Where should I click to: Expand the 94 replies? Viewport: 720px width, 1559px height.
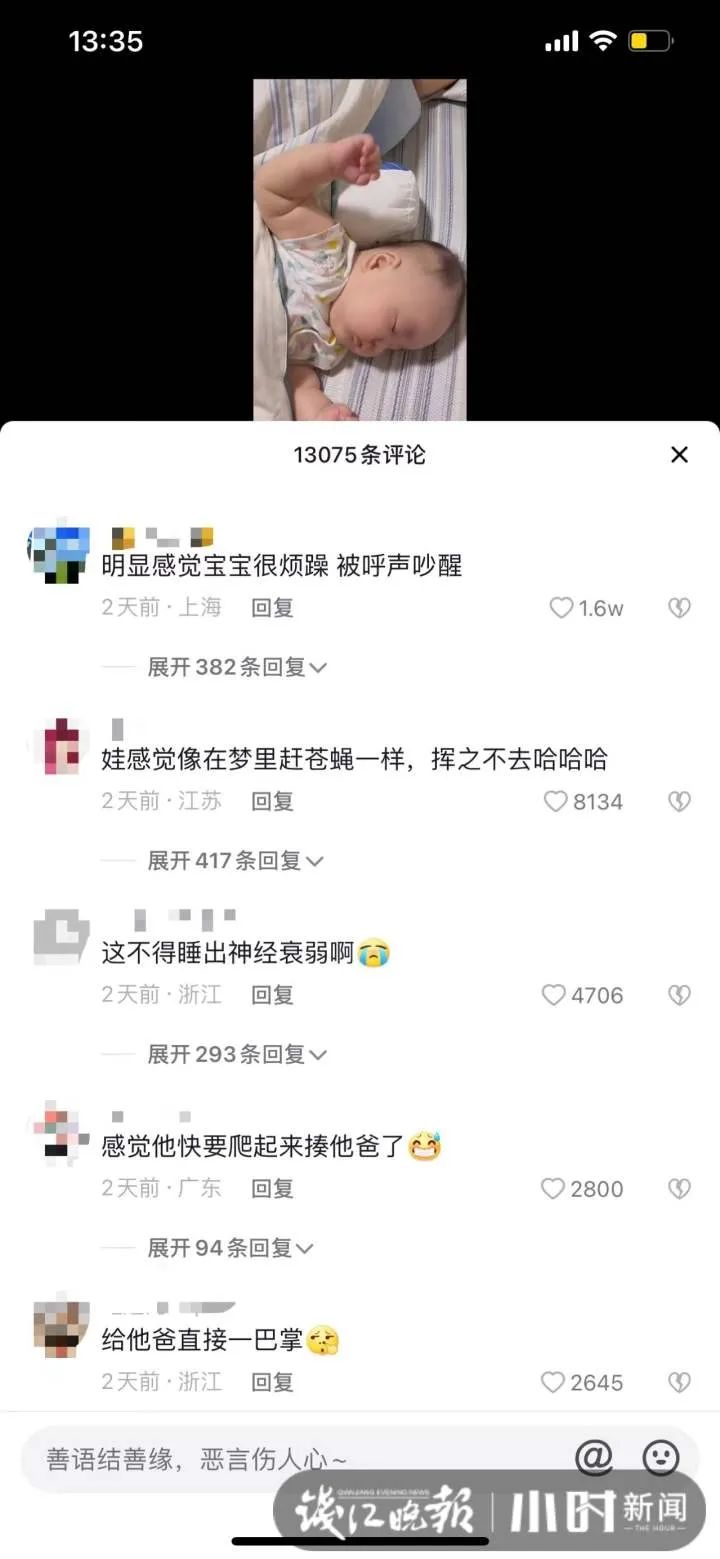pos(230,1248)
